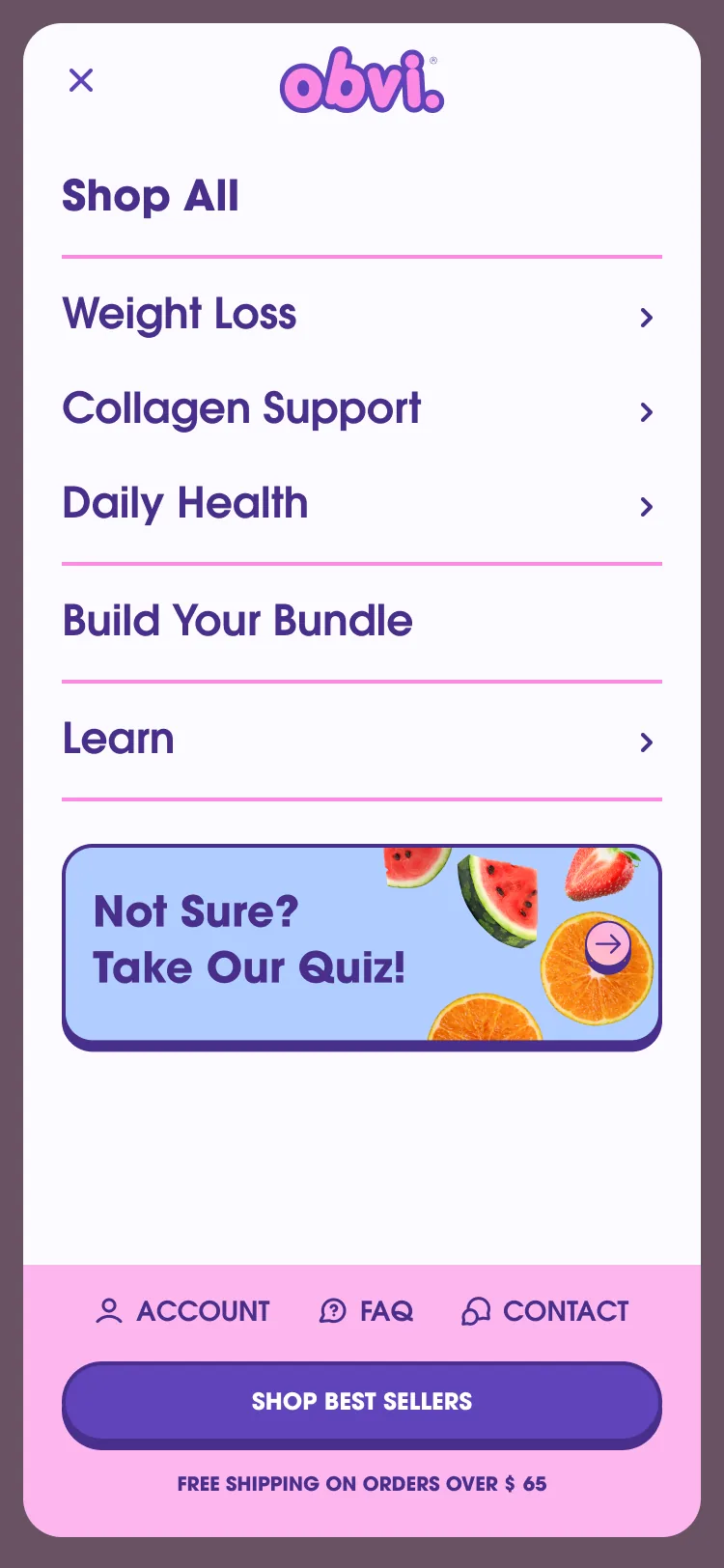Open the FAQ page
The height and width of the screenshot is (1568, 724).
[366, 1311]
